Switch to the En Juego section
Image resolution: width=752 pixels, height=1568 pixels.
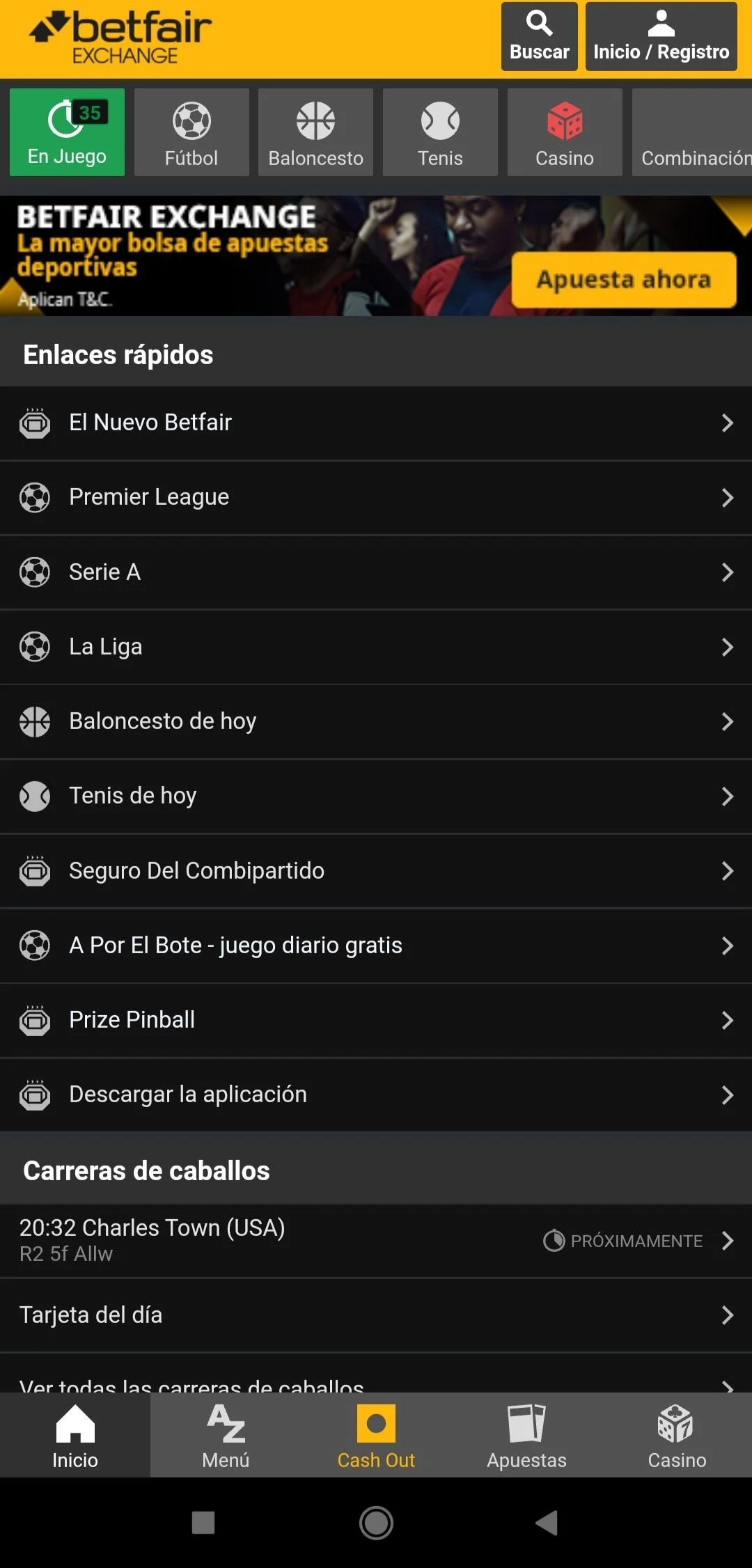(67, 132)
